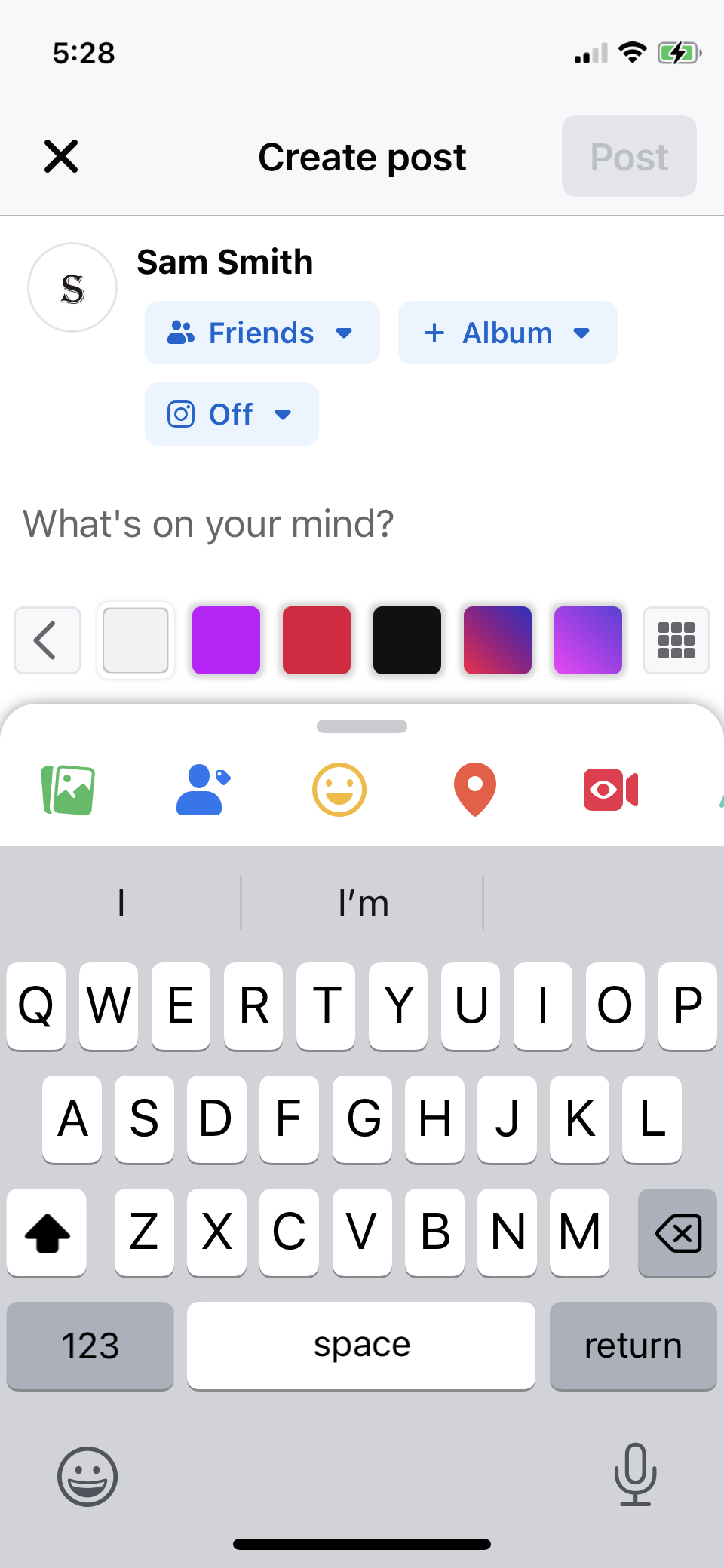Open the Friends audience dropdown
Screen dimensions: 724x1568
pos(262,333)
